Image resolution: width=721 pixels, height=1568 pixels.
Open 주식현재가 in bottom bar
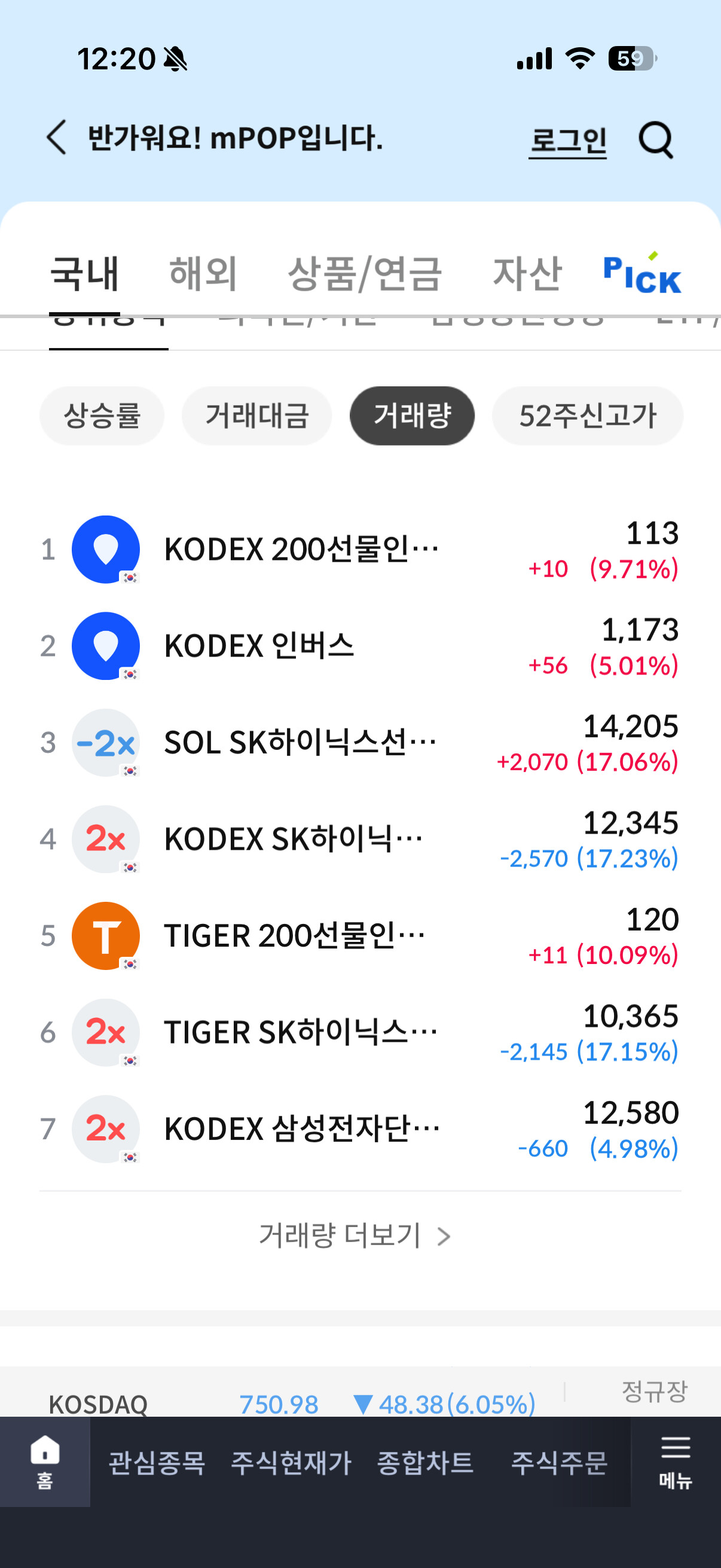[x=291, y=1463]
